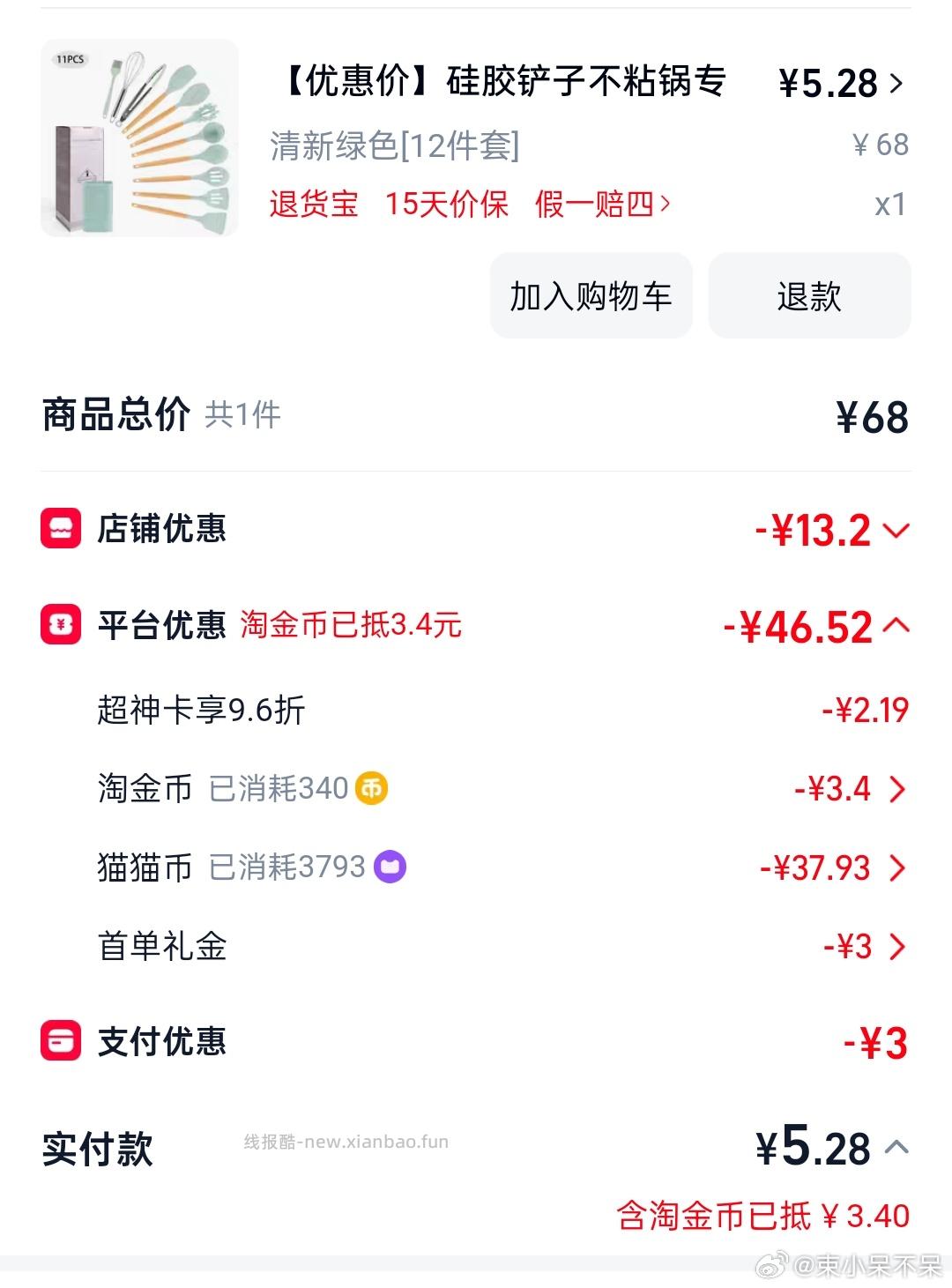This screenshot has width=952, height=1288.
Task: Expand the 店铺优惠 section
Action: 895,531
